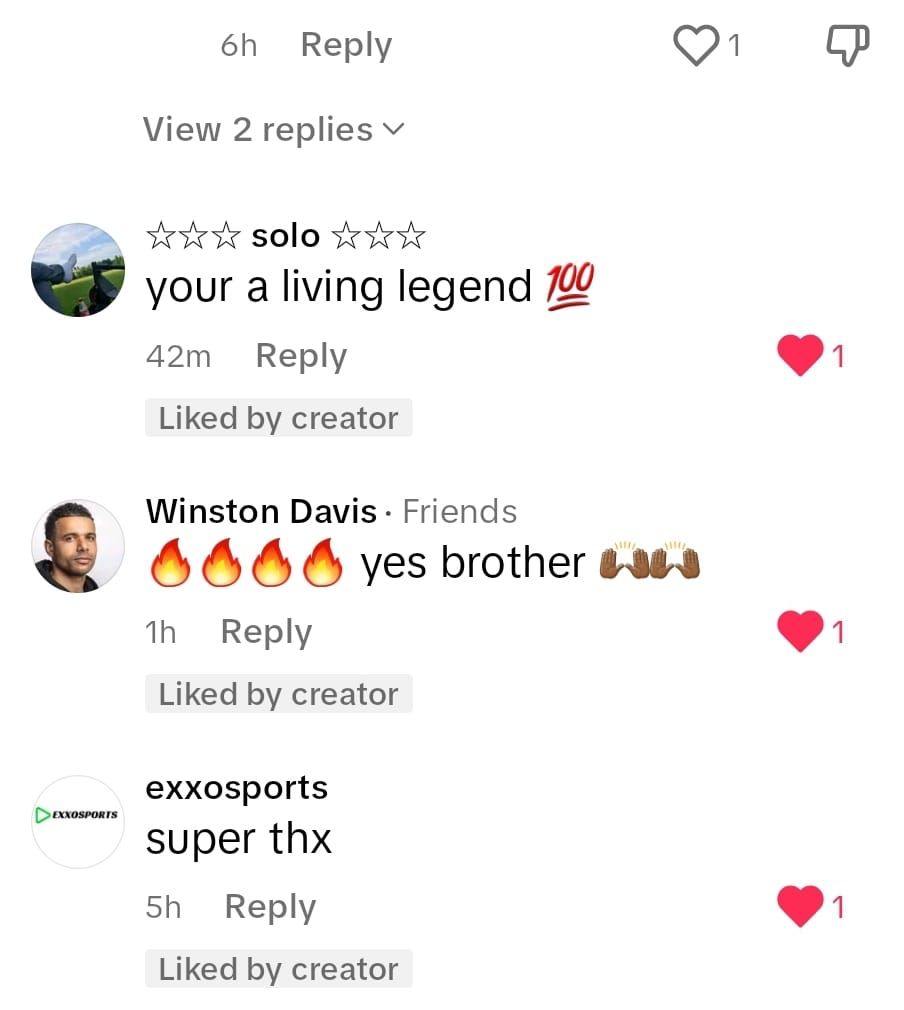Toggle the heart on Winston Davis's comment
This screenshot has height=1010, width=904.
pyautogui.click(x=800, y=632)
